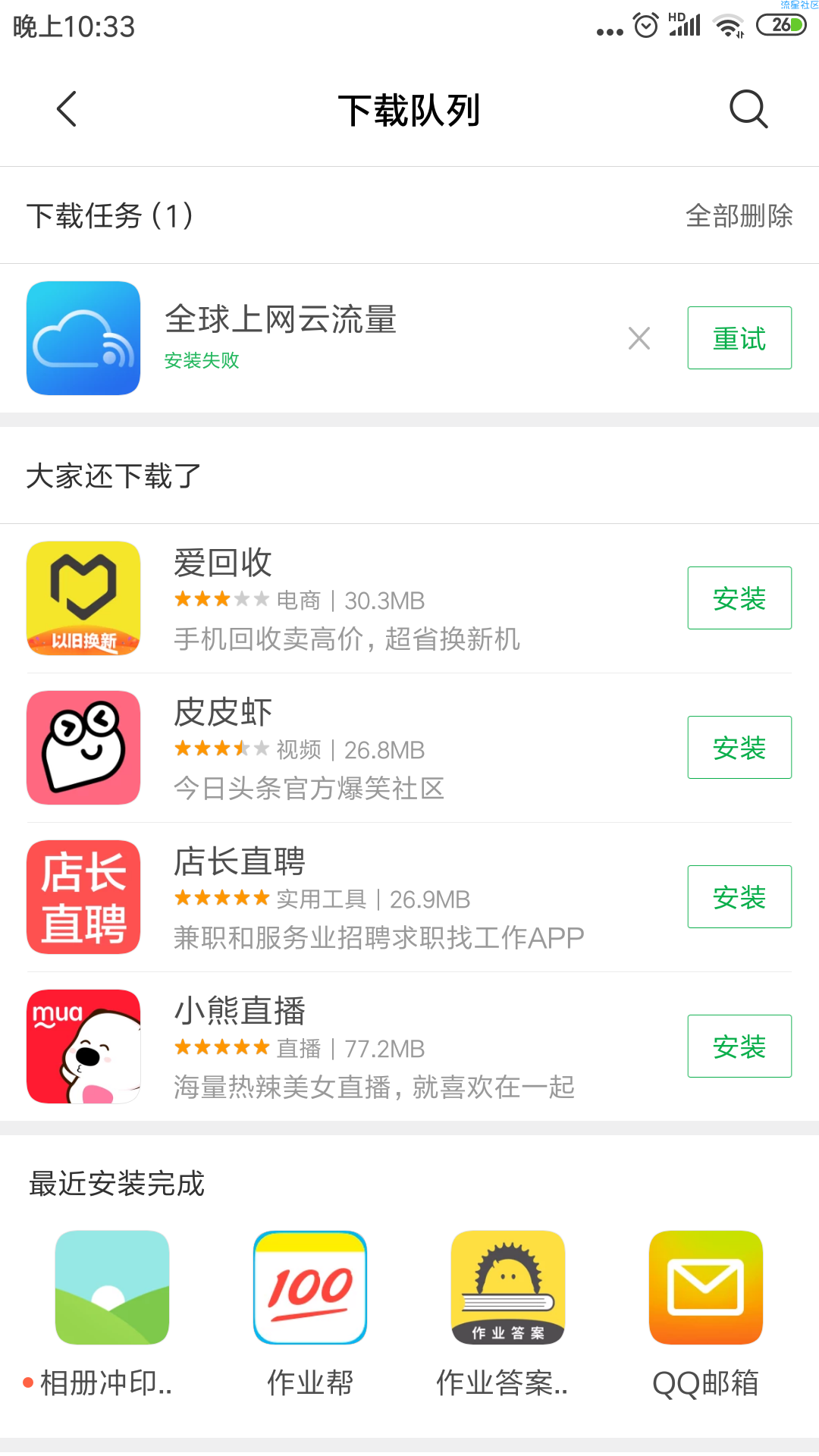
Task: Open the recently installed 作业答案 app
Action: [x=508, y=1288]
